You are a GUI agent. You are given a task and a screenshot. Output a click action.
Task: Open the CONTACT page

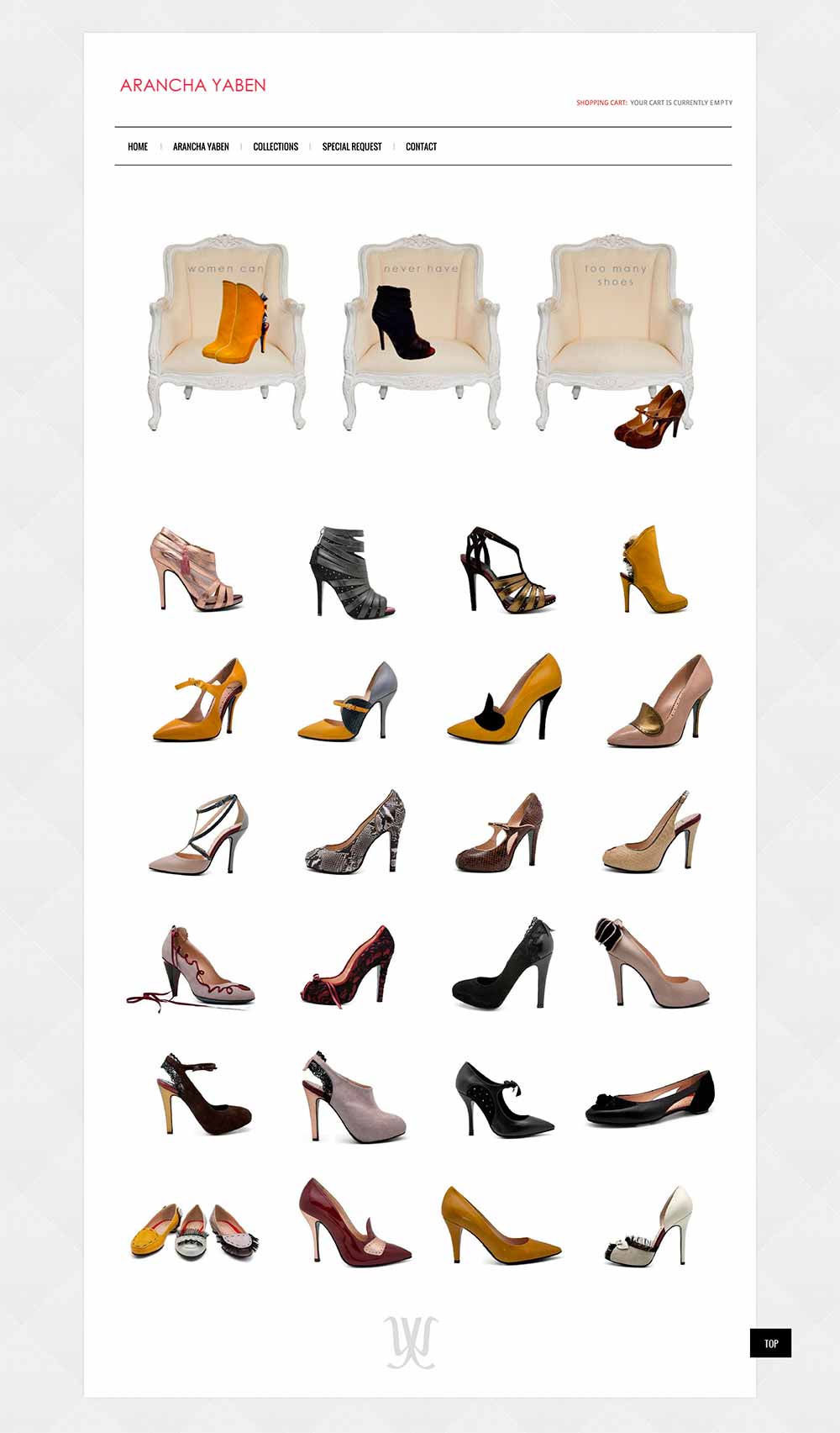click(421, 146)
